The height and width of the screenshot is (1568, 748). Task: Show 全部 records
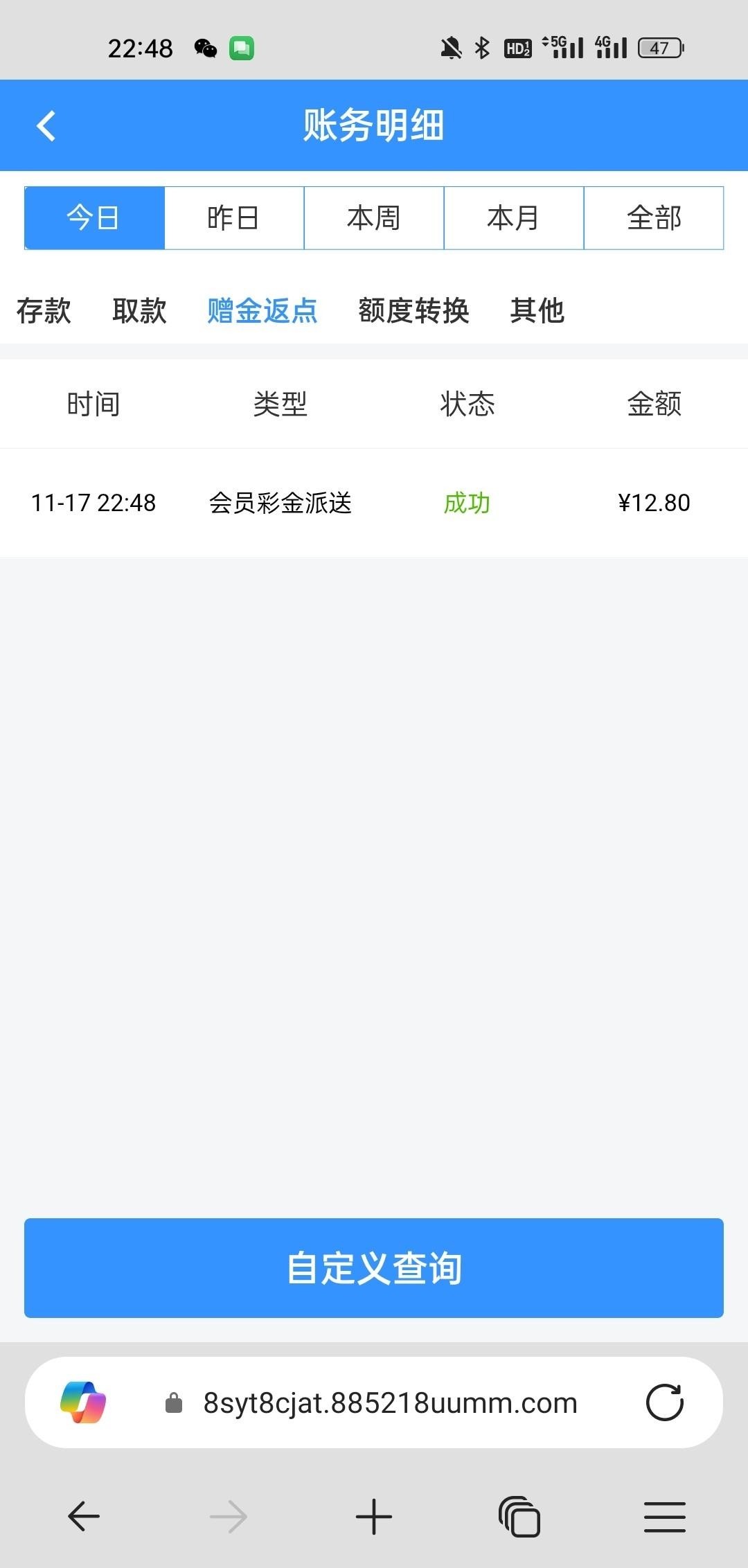click(x=654, y=217)
